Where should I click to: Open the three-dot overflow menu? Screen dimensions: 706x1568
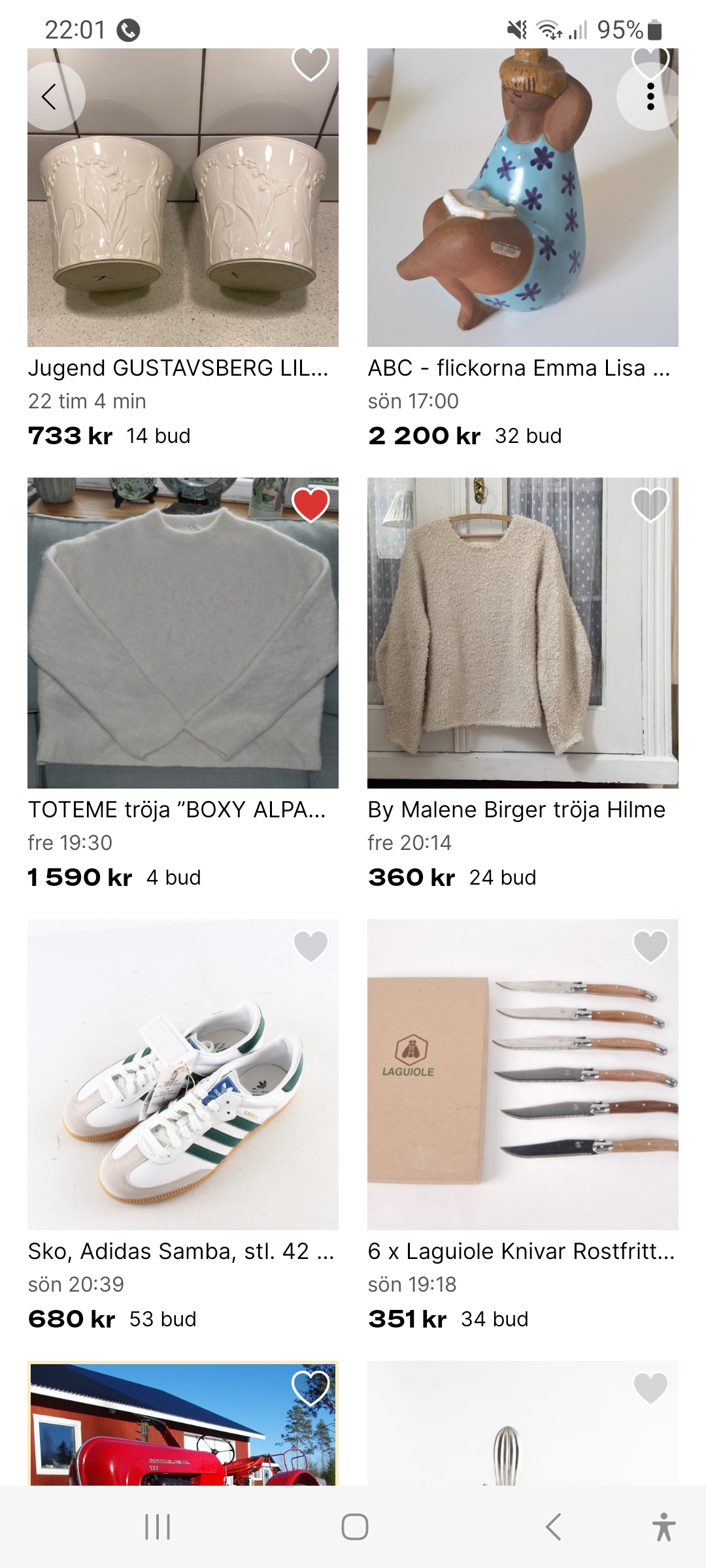pos(650,97)
